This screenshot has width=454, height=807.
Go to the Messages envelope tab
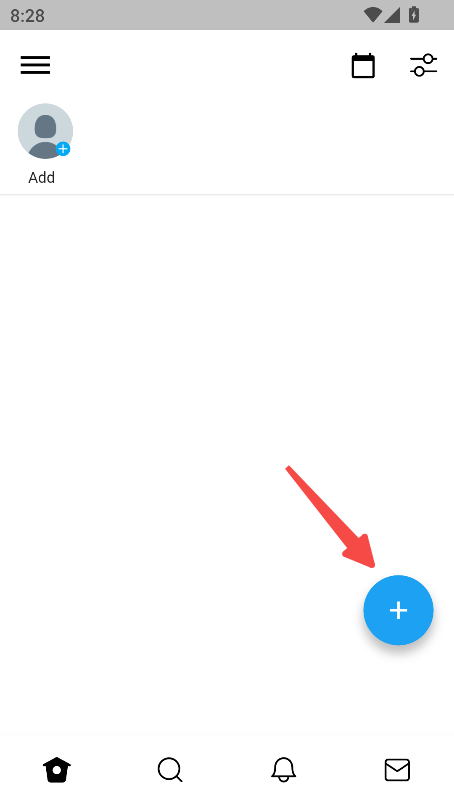coord(397,770)
